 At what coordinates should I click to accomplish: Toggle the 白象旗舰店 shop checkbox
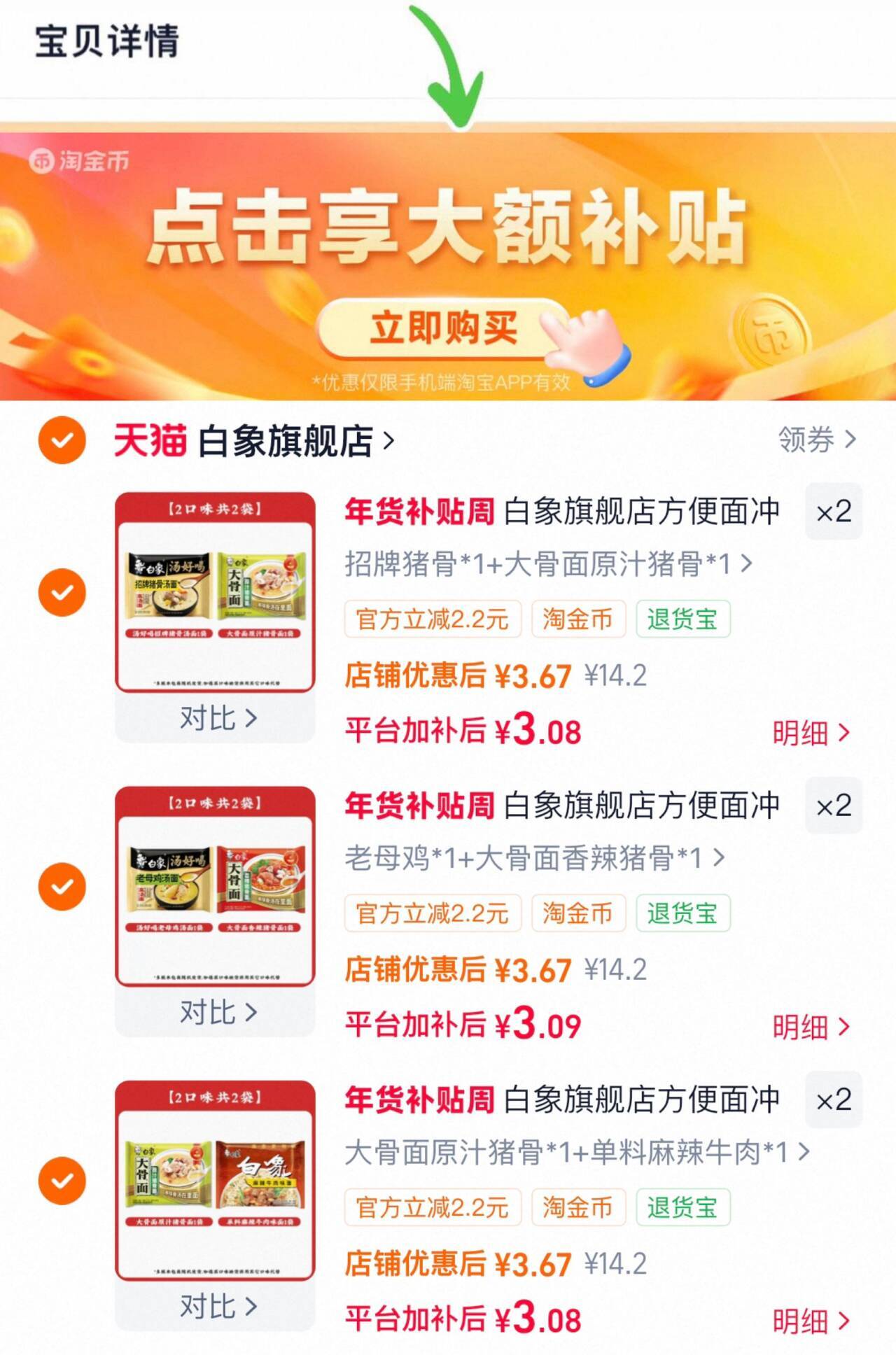(62, 440)
